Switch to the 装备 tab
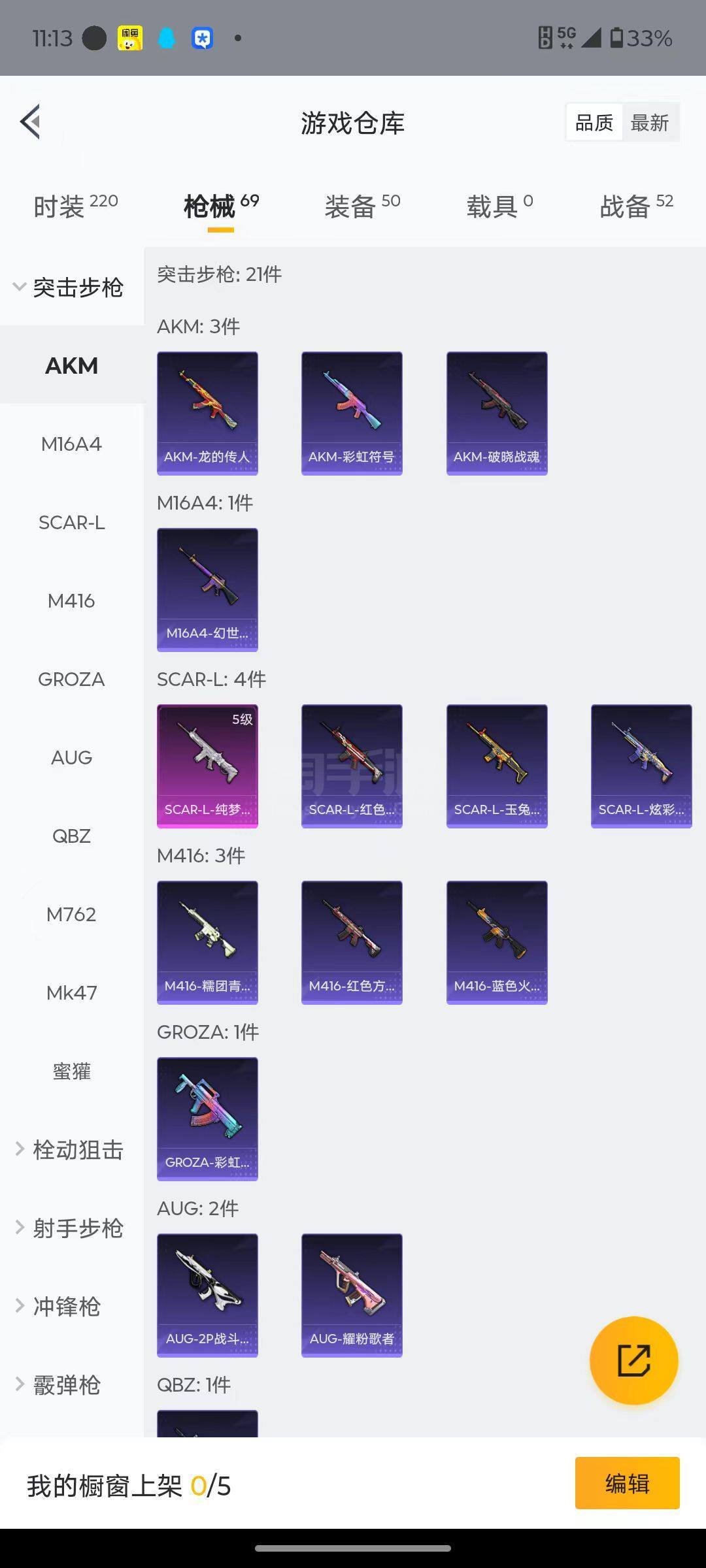The height and width of the screenshot is (1568, 706). coord(362,206)
